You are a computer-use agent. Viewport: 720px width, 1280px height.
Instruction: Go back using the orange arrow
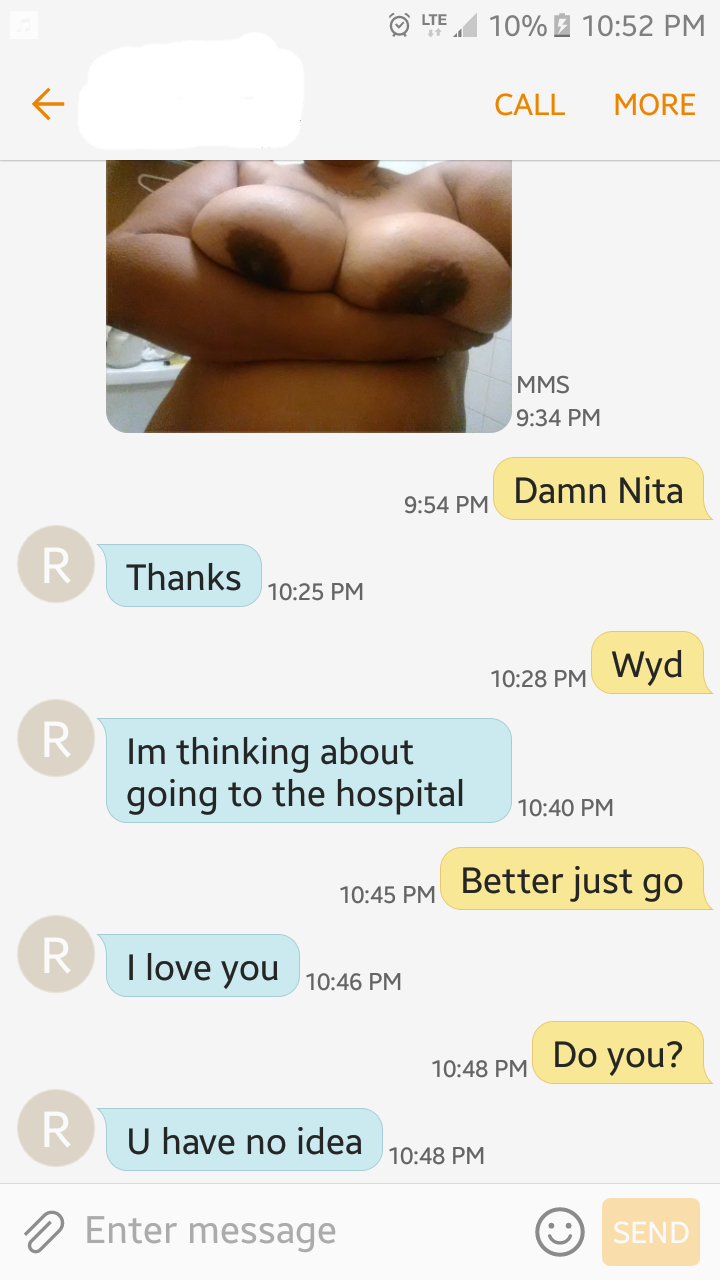(x=47, y=104)
